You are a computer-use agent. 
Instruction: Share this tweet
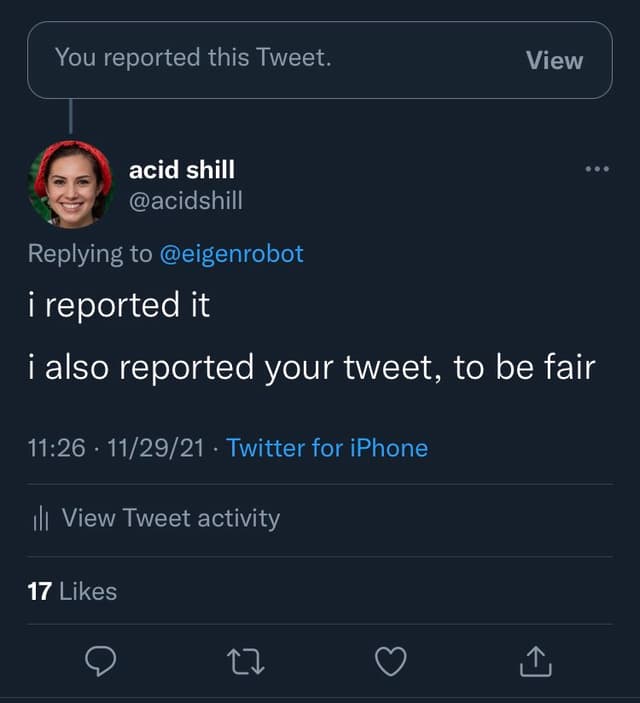point(536,660)
